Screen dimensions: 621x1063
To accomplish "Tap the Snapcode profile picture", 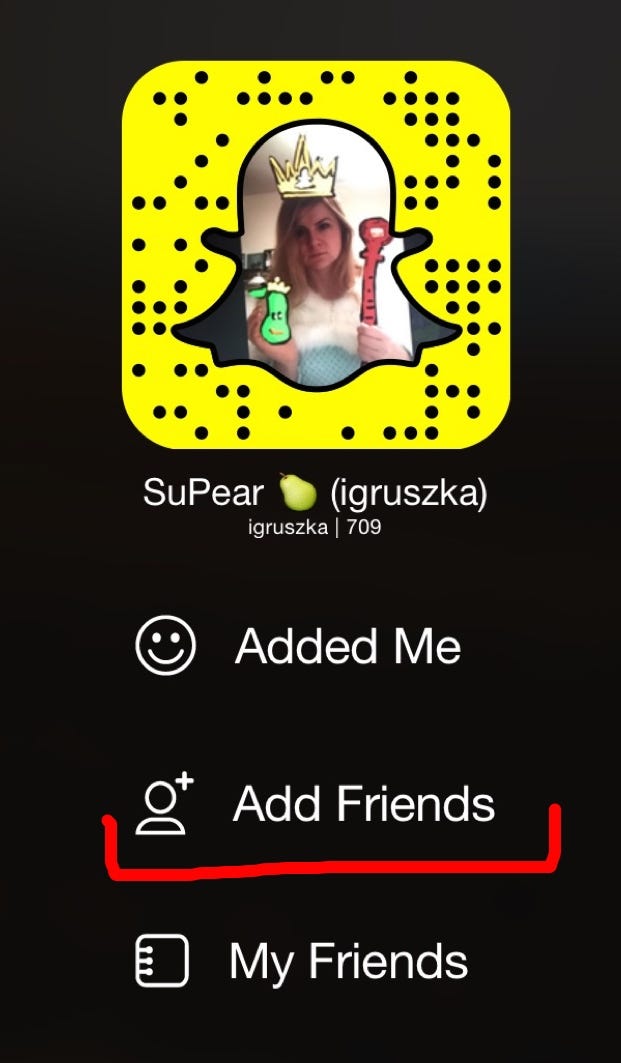I will (x=316, y=254).
